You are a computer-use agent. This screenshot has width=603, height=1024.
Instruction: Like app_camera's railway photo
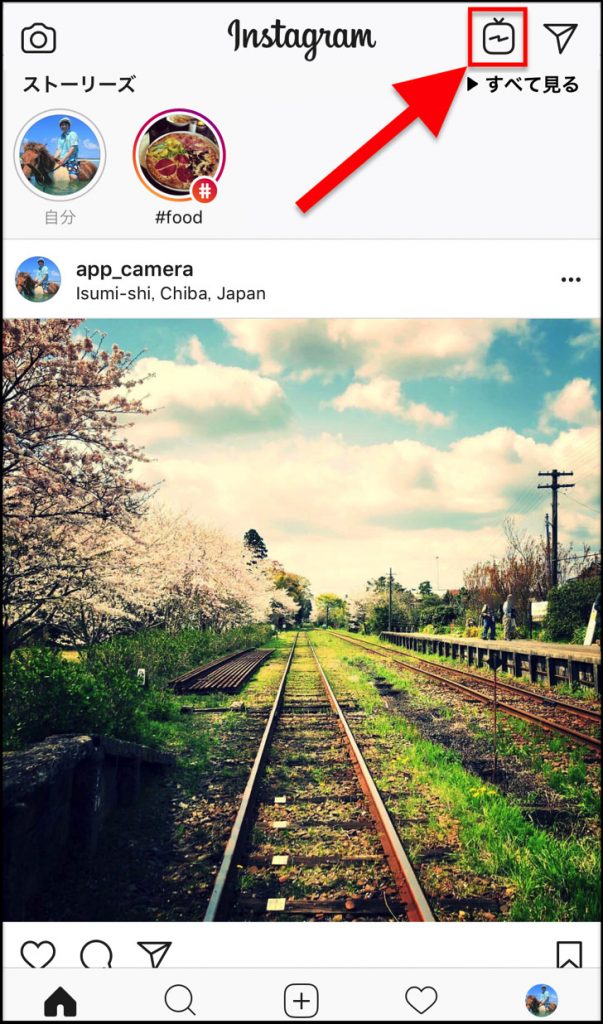pos(38,955)
